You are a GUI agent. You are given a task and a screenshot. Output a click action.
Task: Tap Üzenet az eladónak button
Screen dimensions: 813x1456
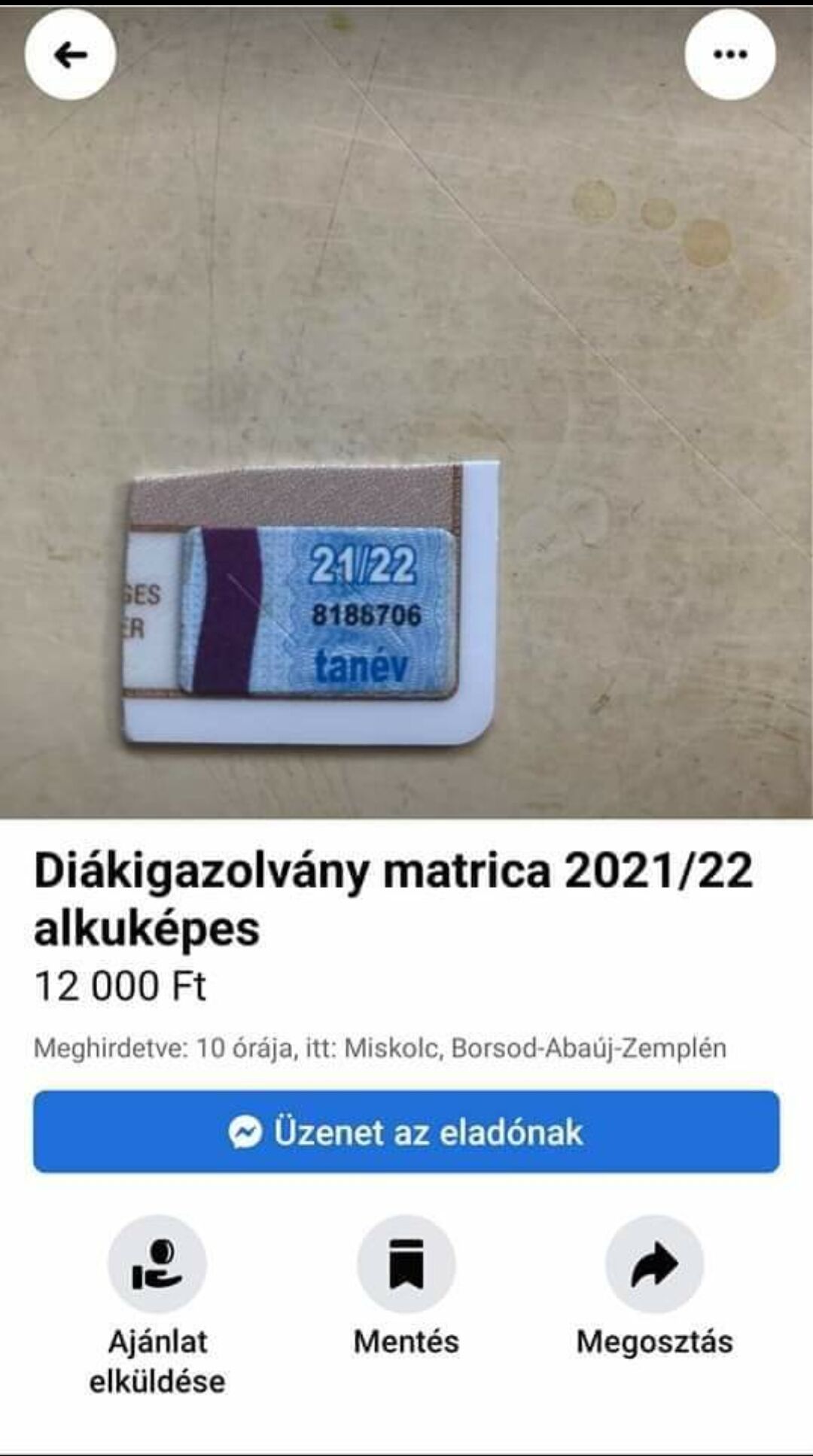coord(406,1131)
